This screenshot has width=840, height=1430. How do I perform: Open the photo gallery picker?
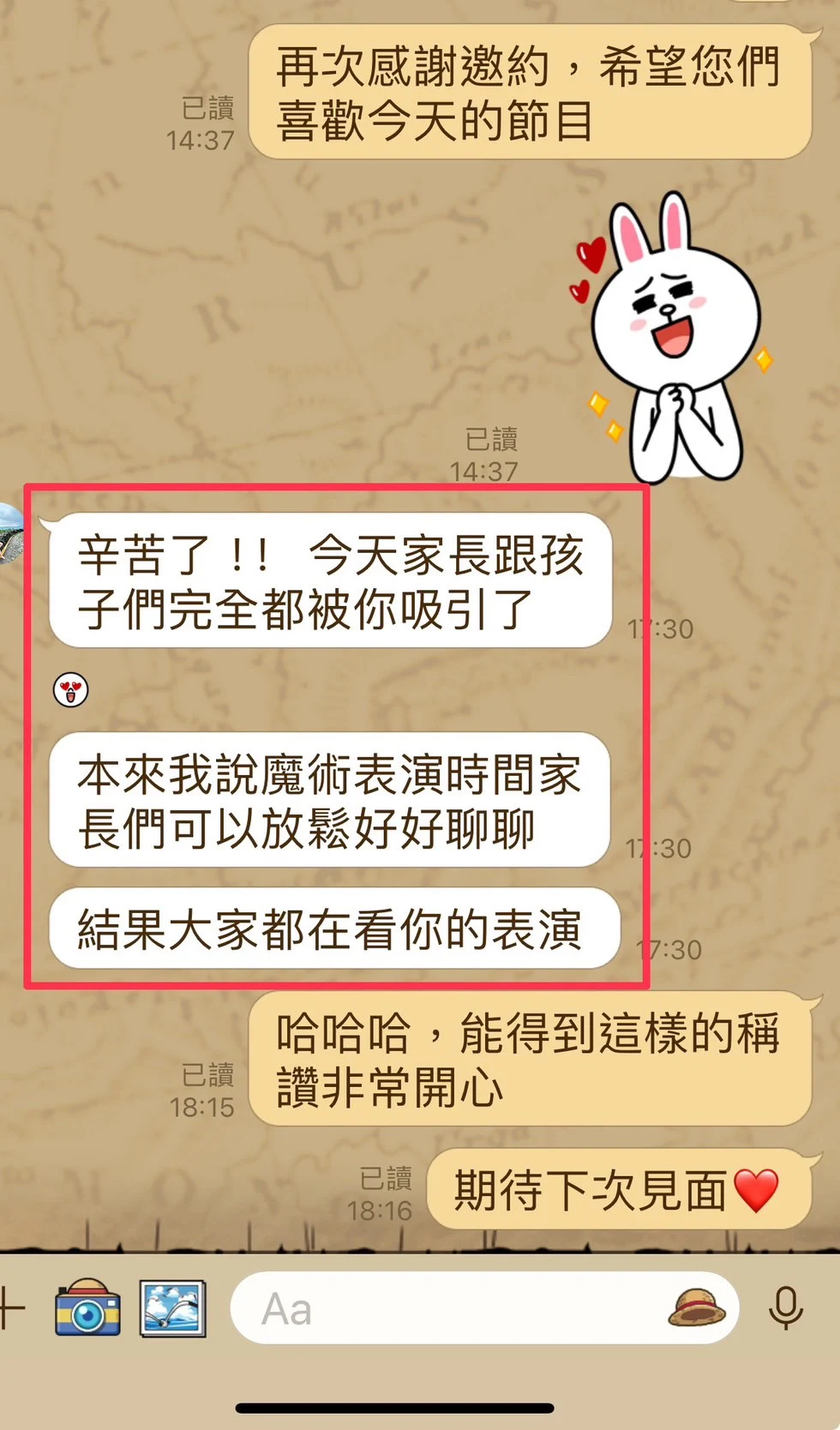[x=173, y=1308]
